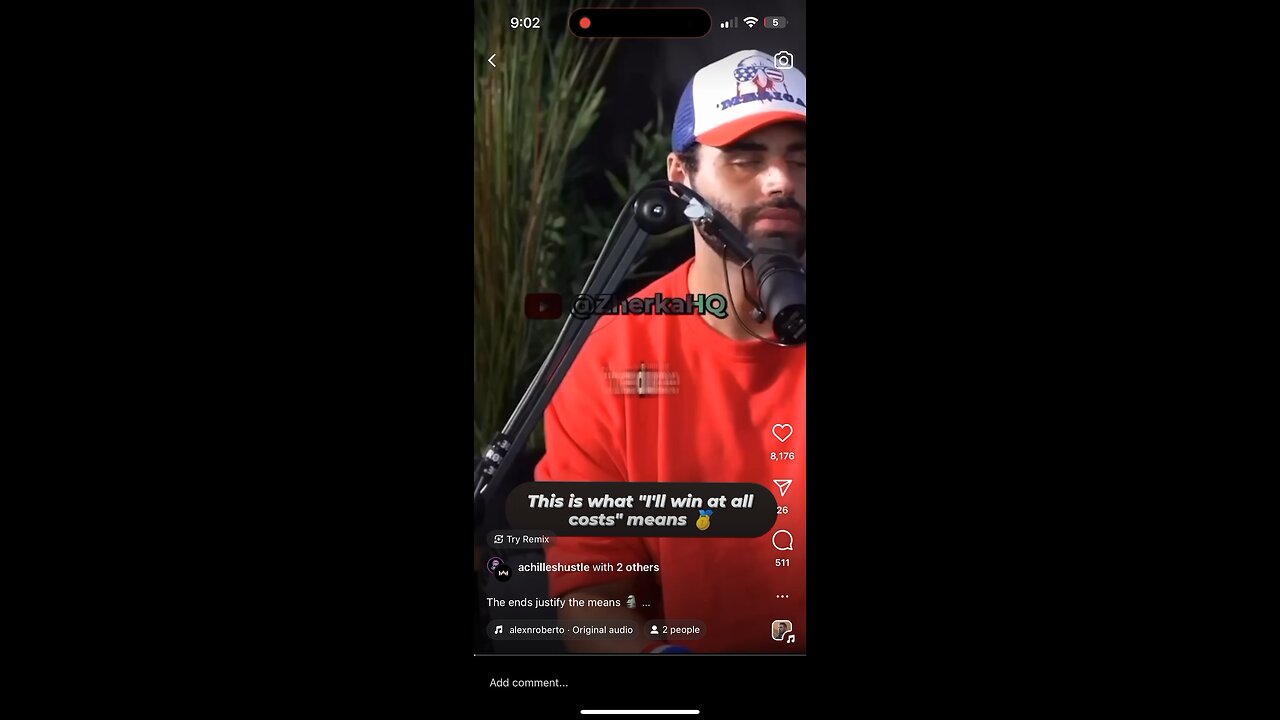Open achilleshustle's profile

coord(554,567)
